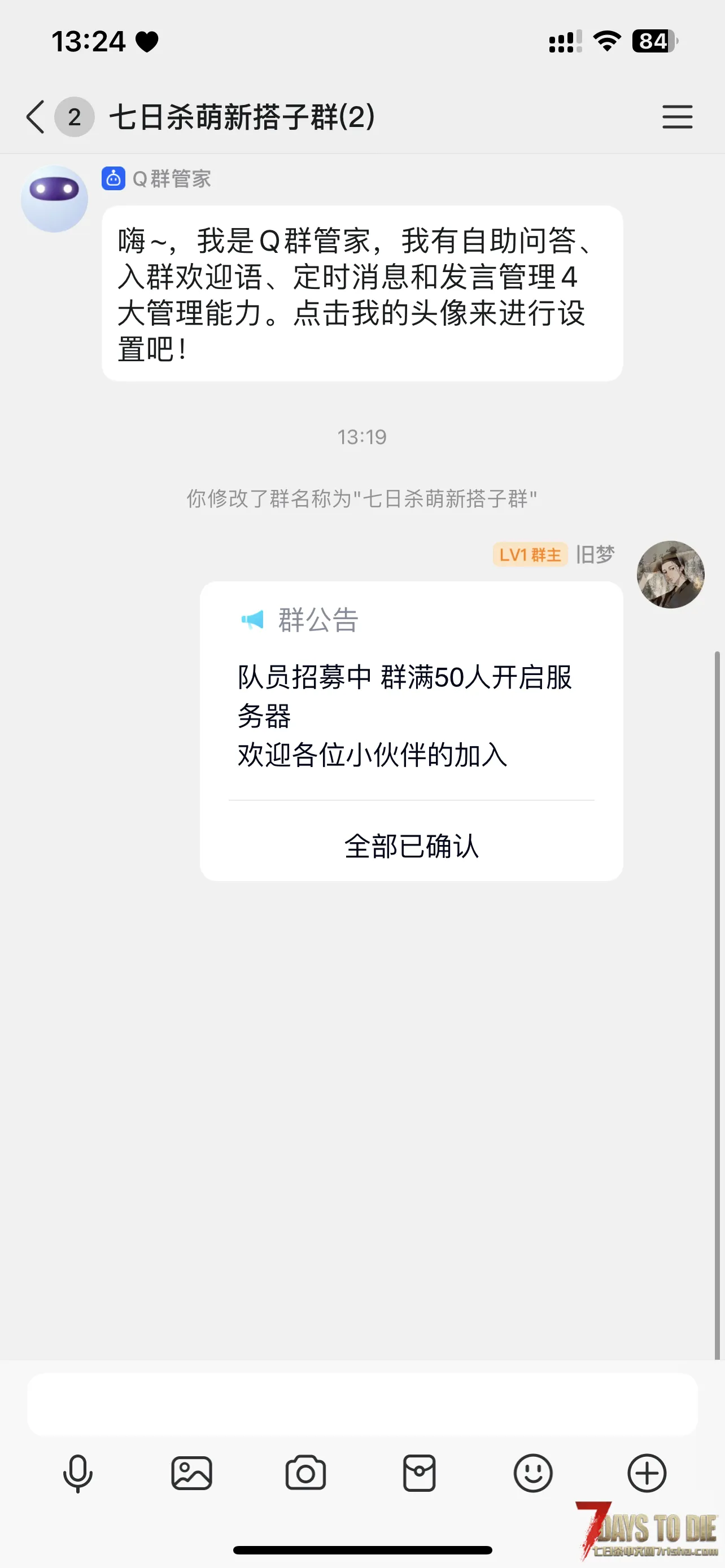Image resolution: width=725 pixels, height=1568 pixels.
Task: Open the photo gallery picker
Action: [192, 1473]
